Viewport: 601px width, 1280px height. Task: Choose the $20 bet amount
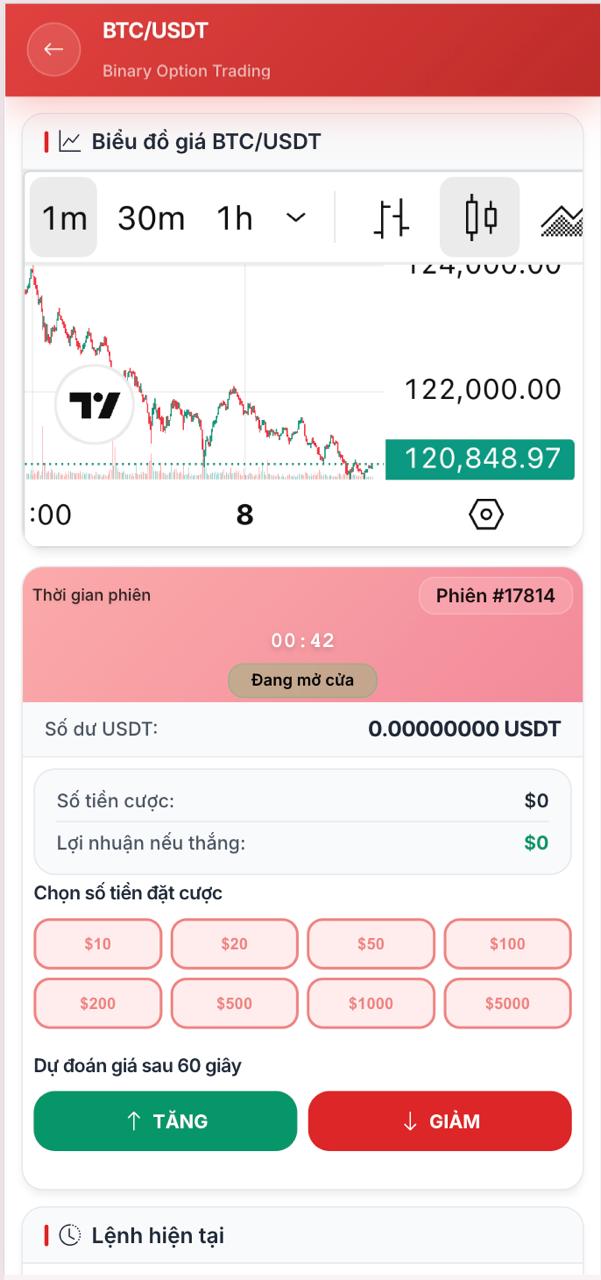coord(234,944)
